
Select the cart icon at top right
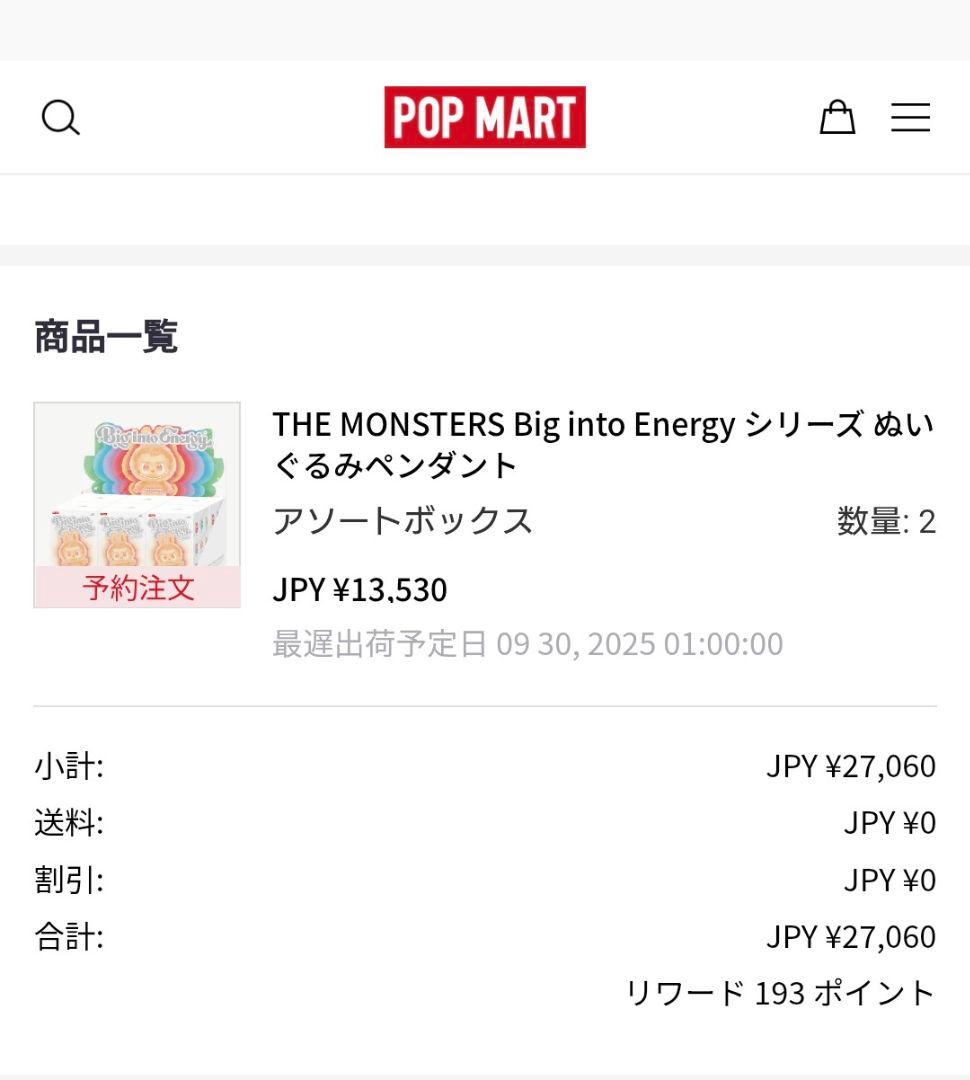point(838,117)
